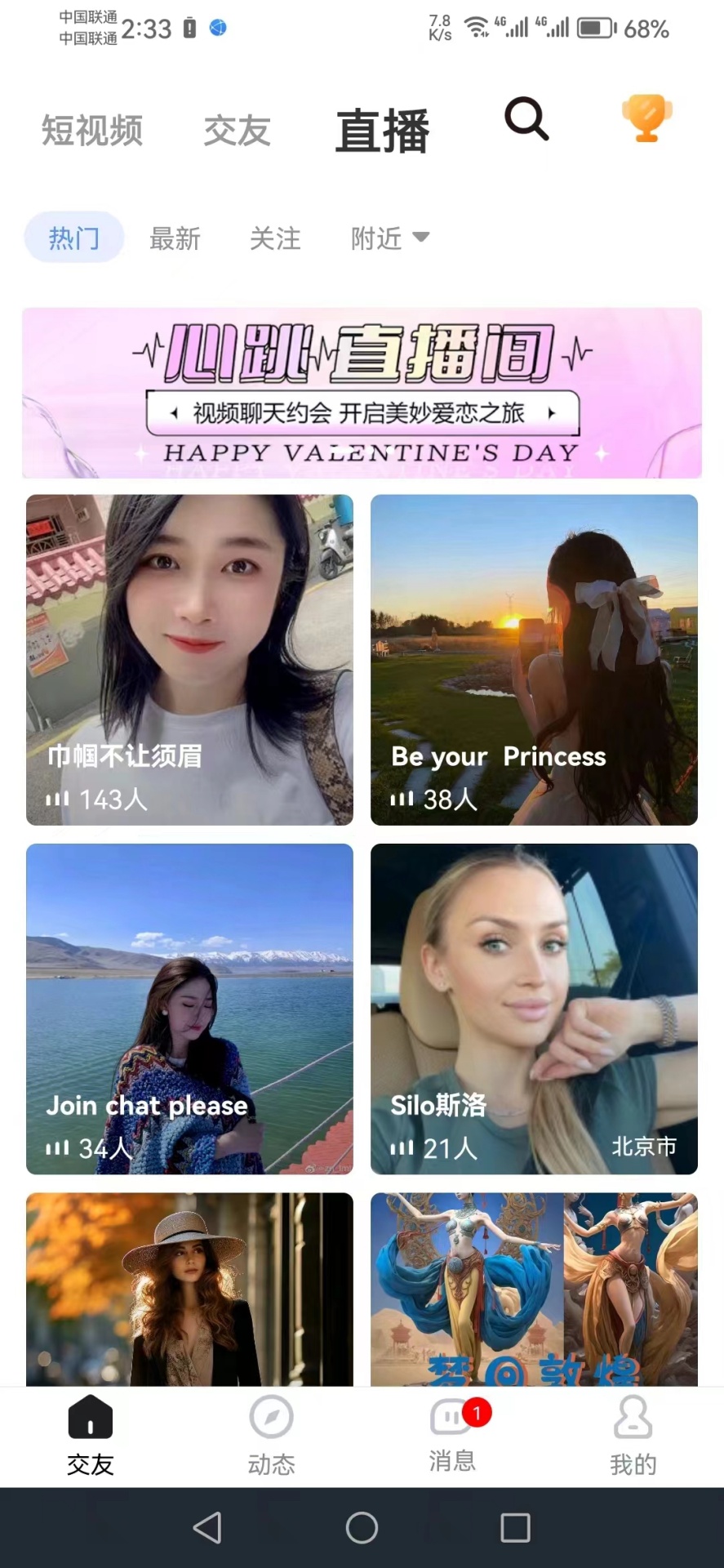Tap the system back button

click(x=207, y=1527)
